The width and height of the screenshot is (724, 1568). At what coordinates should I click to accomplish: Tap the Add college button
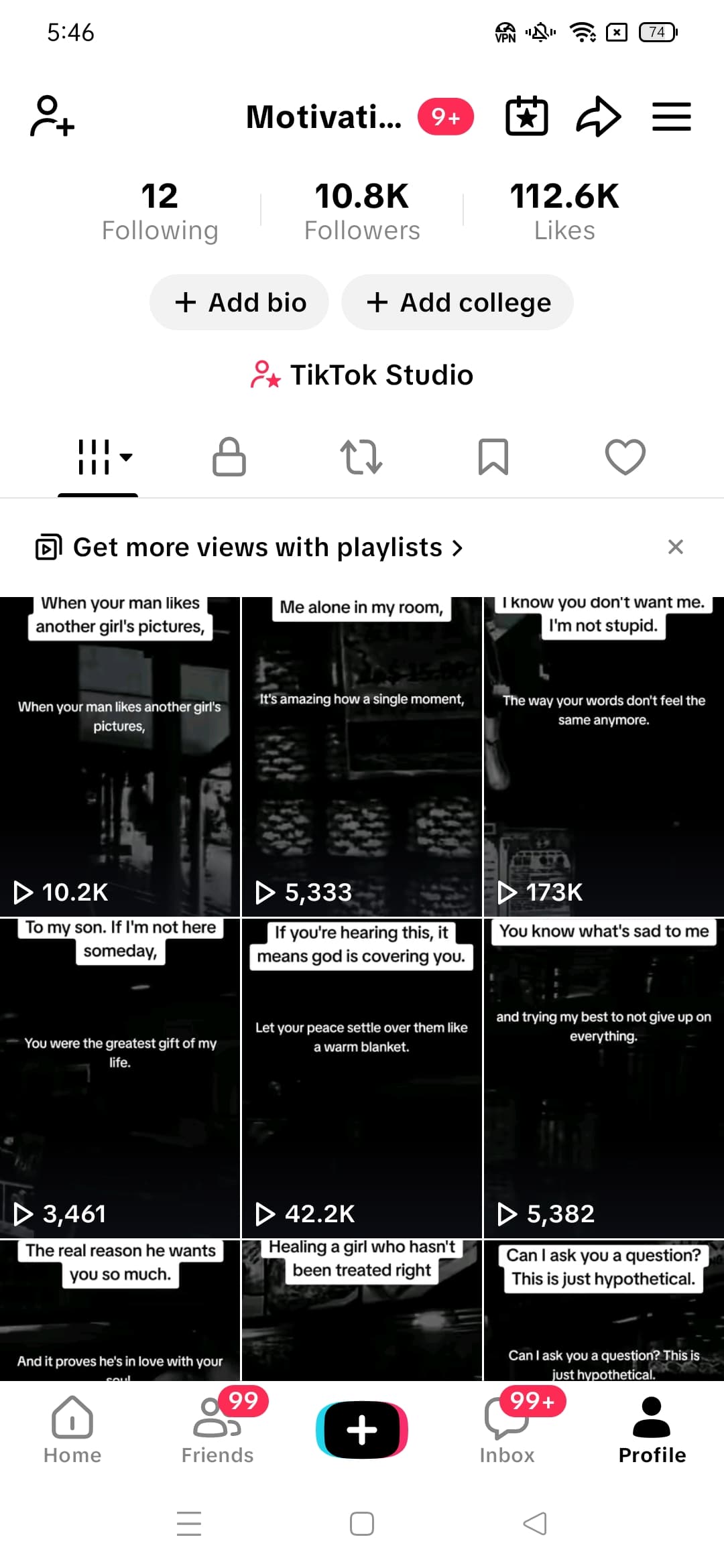457,302
